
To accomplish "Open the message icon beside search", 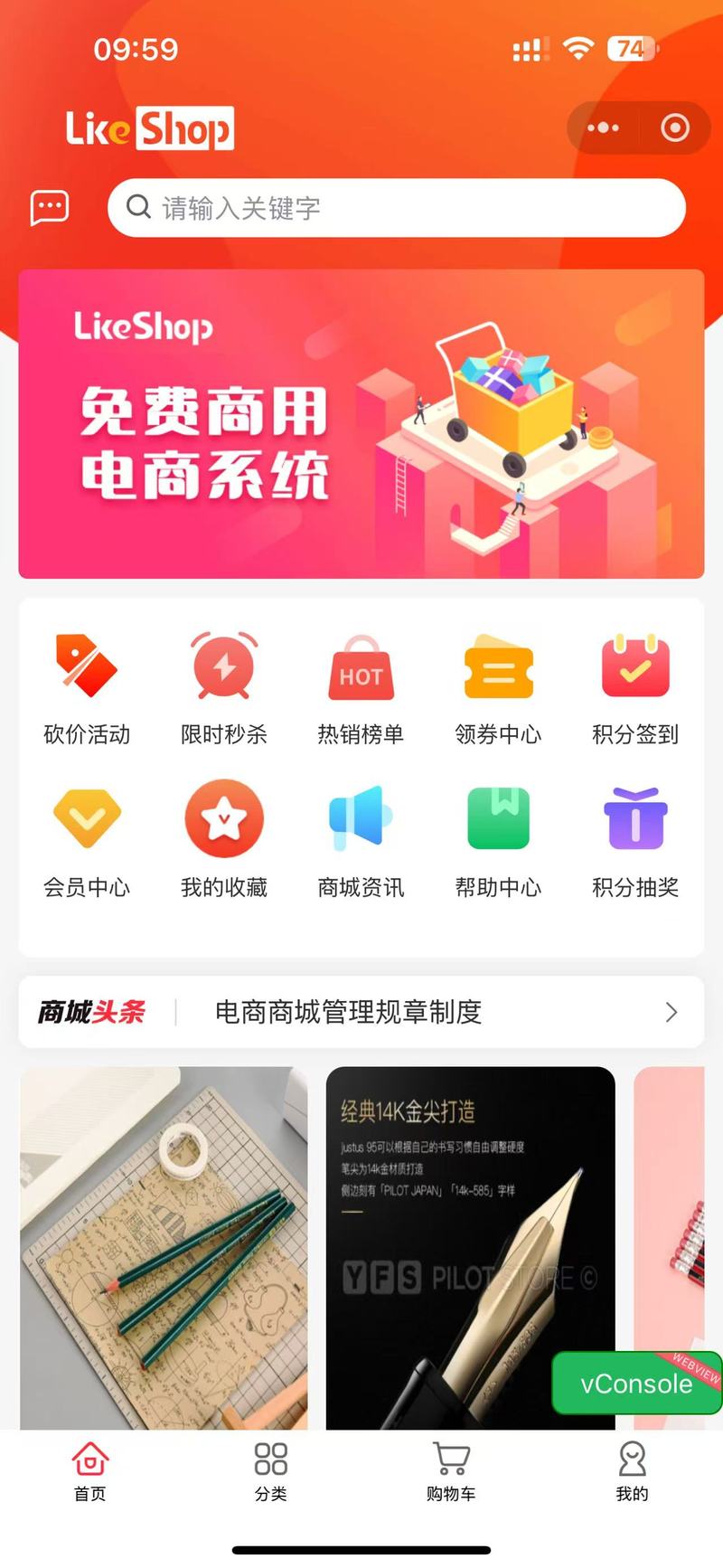I will [50, 208].
